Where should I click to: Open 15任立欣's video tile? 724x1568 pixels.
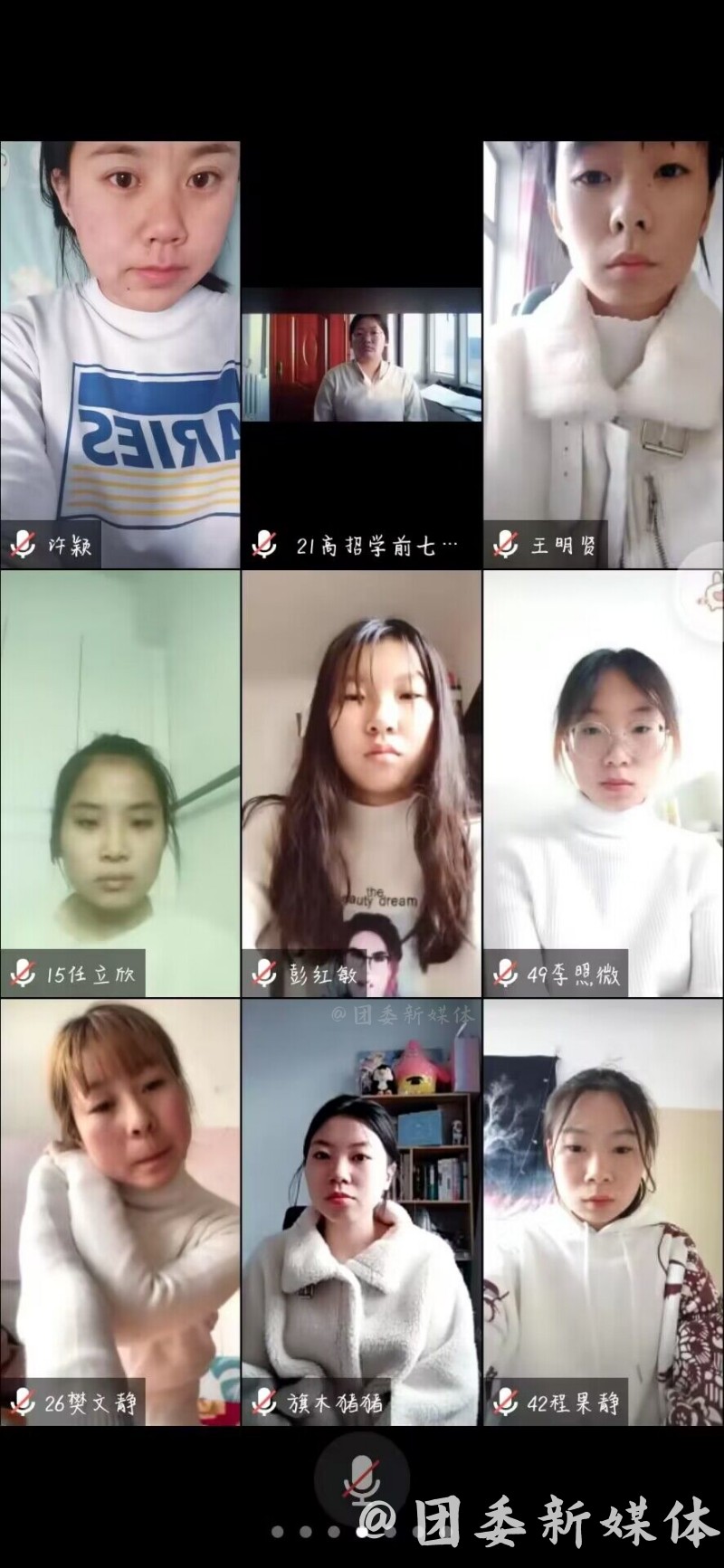119,784
